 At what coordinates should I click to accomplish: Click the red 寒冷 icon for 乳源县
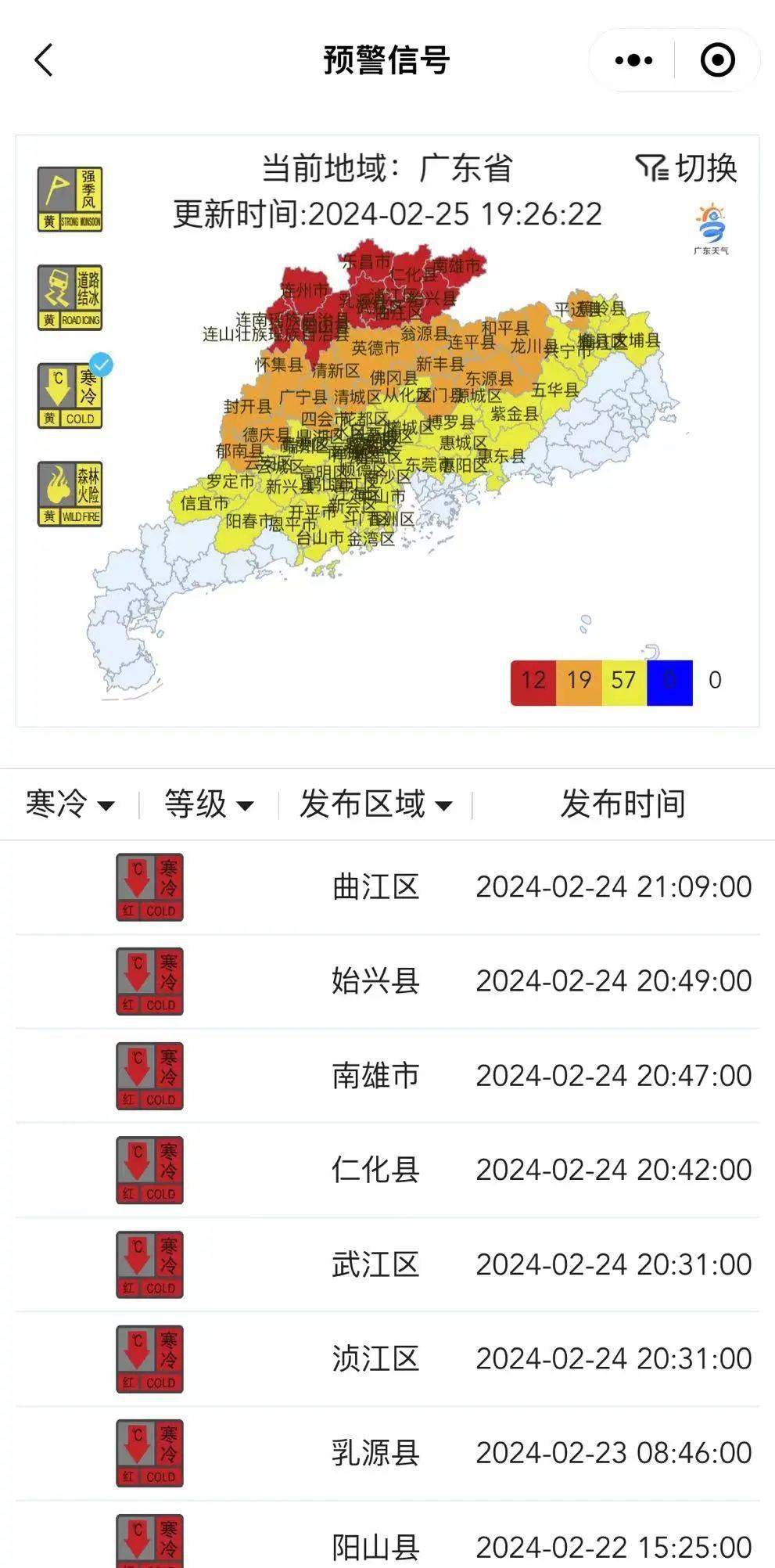click(x=149, y=1453)
